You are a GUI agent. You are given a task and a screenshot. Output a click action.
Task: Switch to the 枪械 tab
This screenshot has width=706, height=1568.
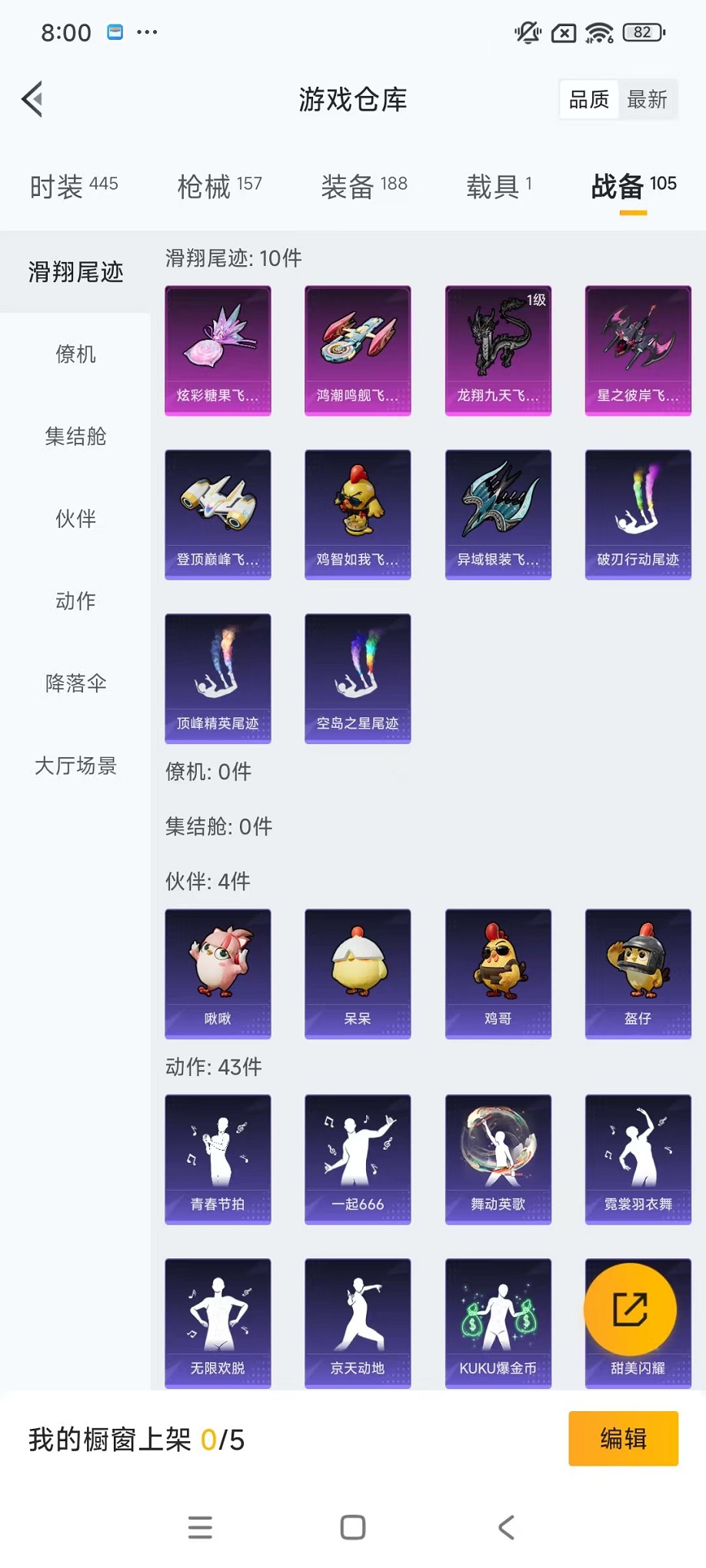tap(219, 186)
